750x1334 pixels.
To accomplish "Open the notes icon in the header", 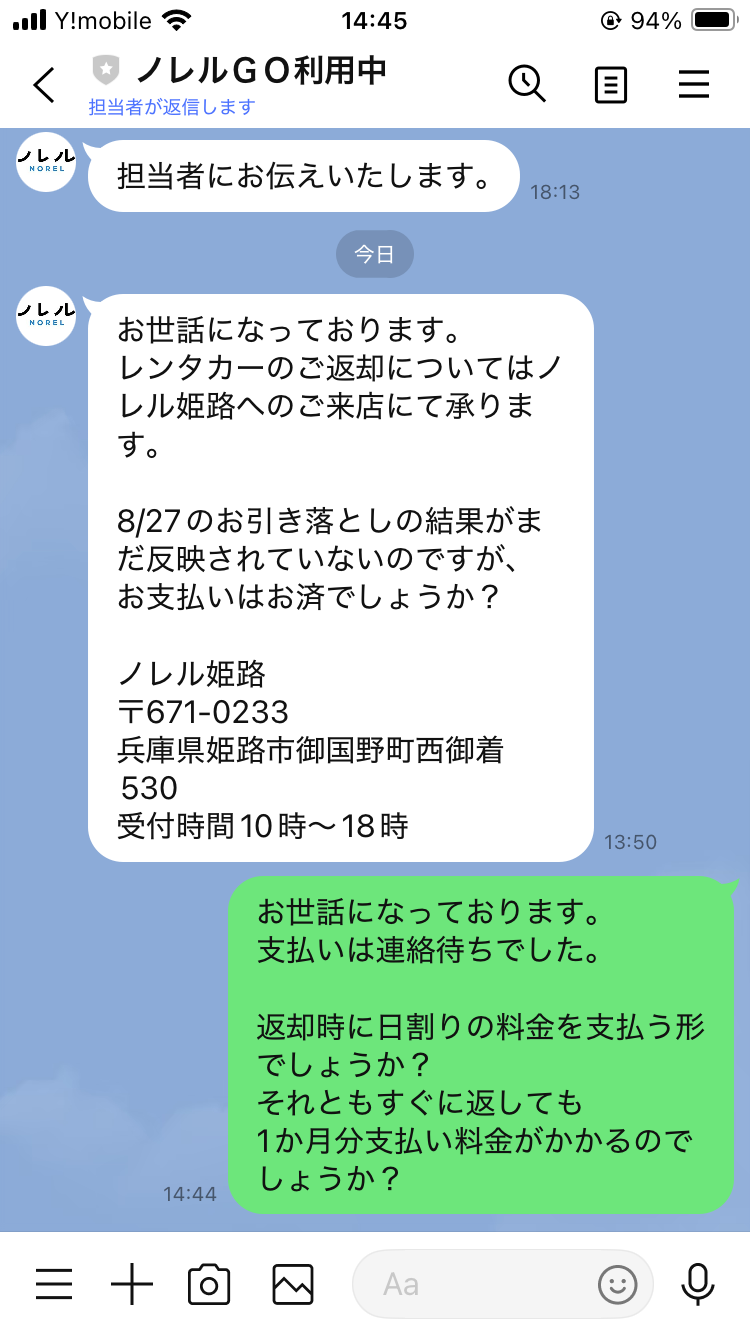I will pyautogui.click(x=610, y=85).
